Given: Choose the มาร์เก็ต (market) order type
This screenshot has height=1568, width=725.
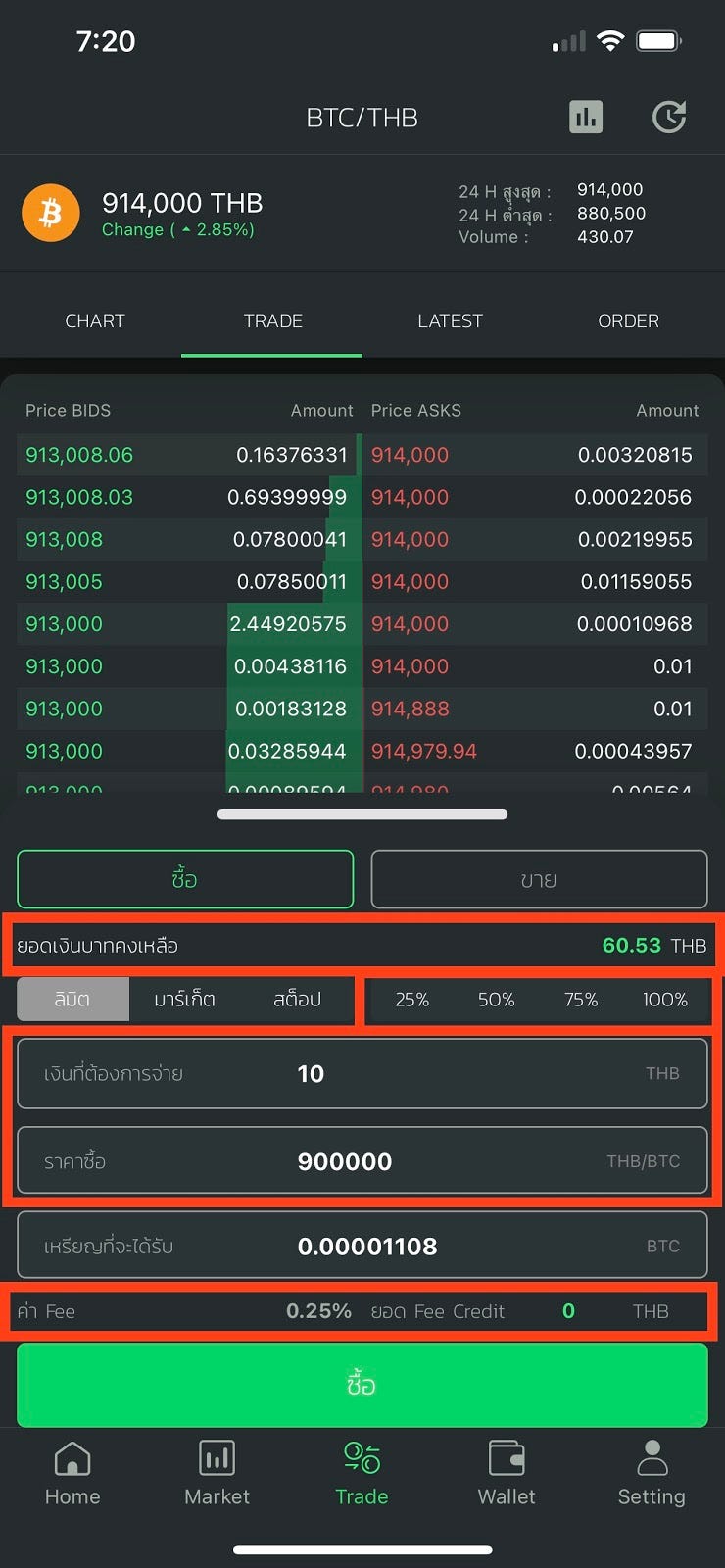Looking at the screenshot, I should 184,1000.
